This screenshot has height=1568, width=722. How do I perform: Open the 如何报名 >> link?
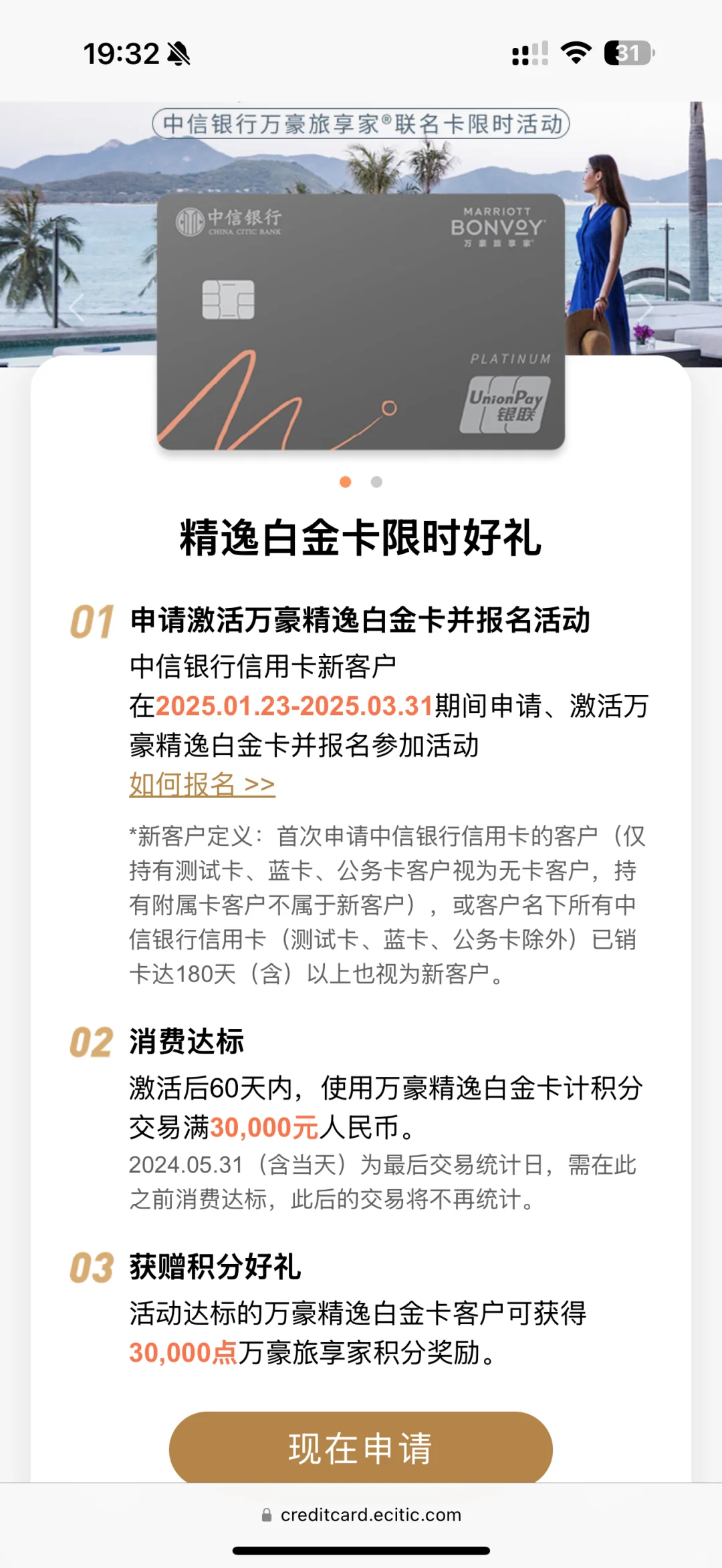202,784
